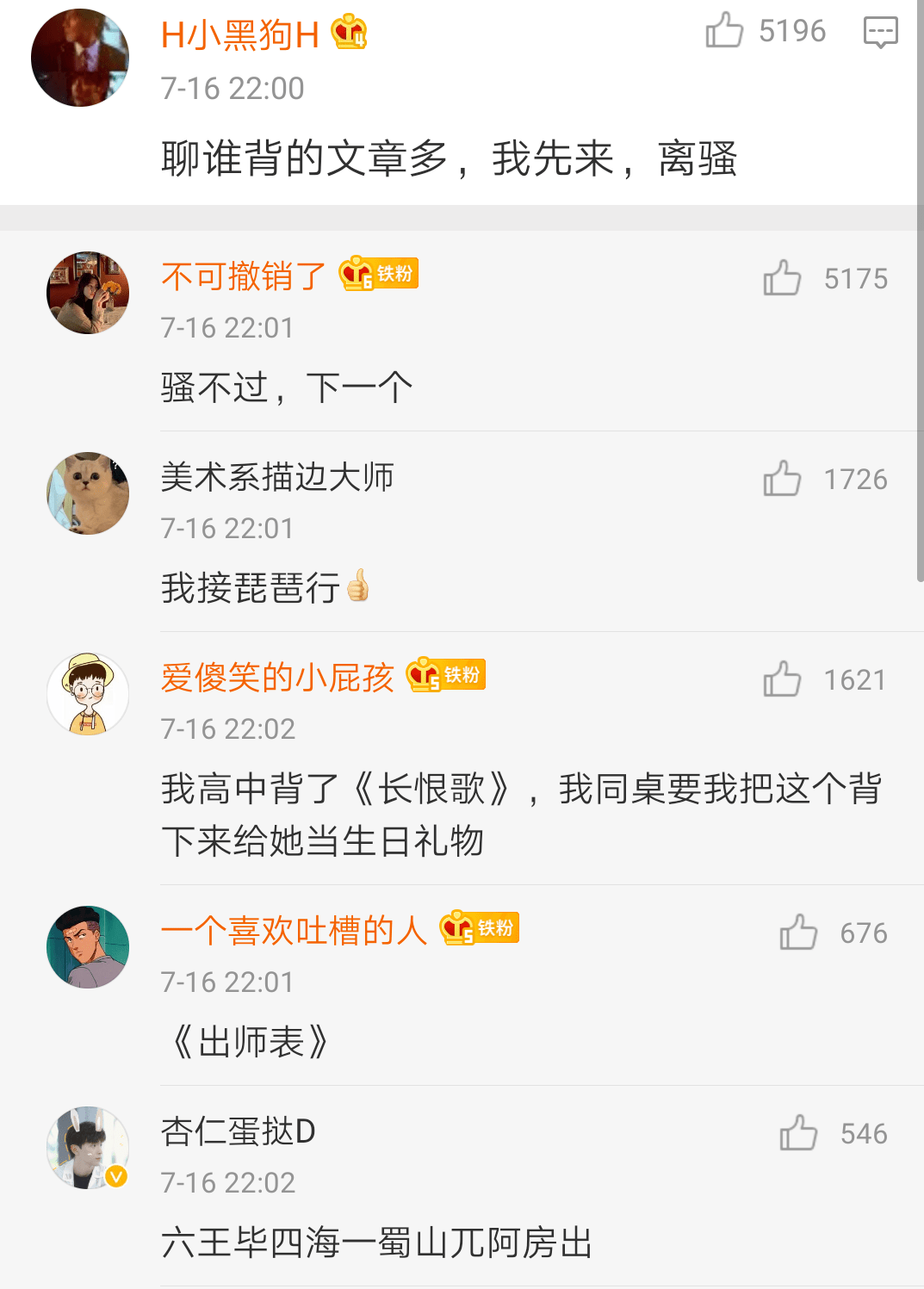Like H小黑狗H's comment
924x1289 pixels.
click(724, 31)
